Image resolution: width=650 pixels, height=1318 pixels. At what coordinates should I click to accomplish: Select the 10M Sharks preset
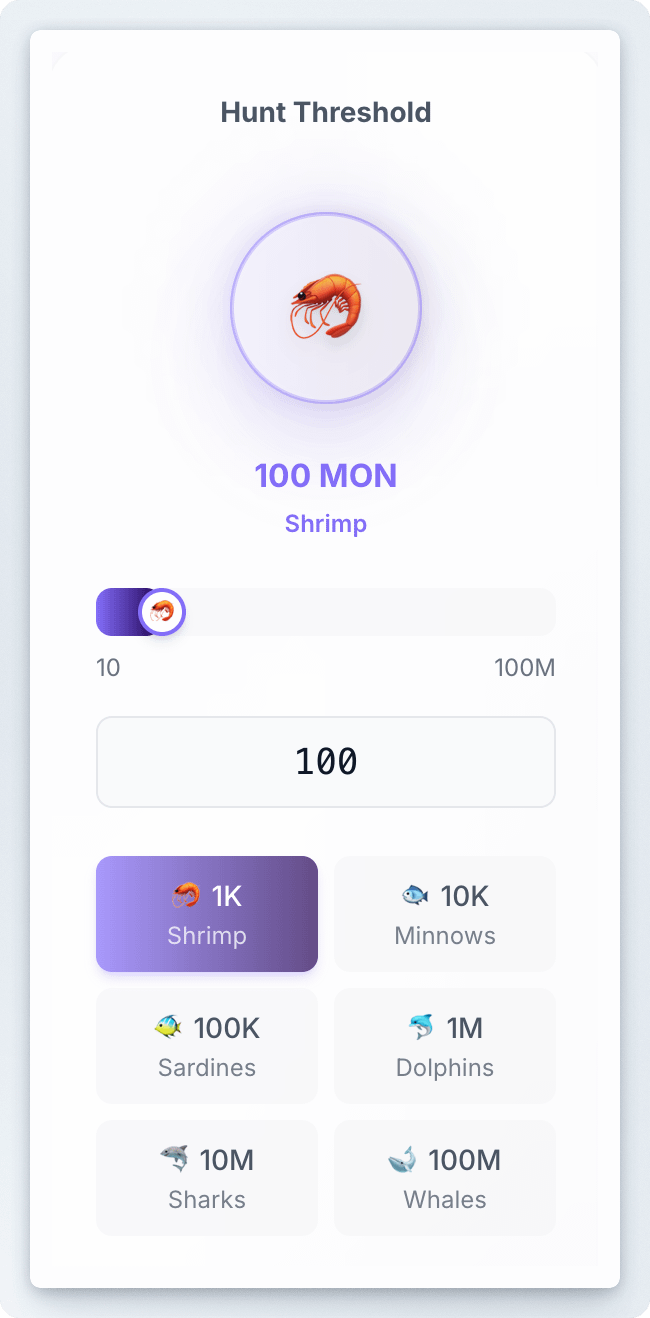(207, 1178)
